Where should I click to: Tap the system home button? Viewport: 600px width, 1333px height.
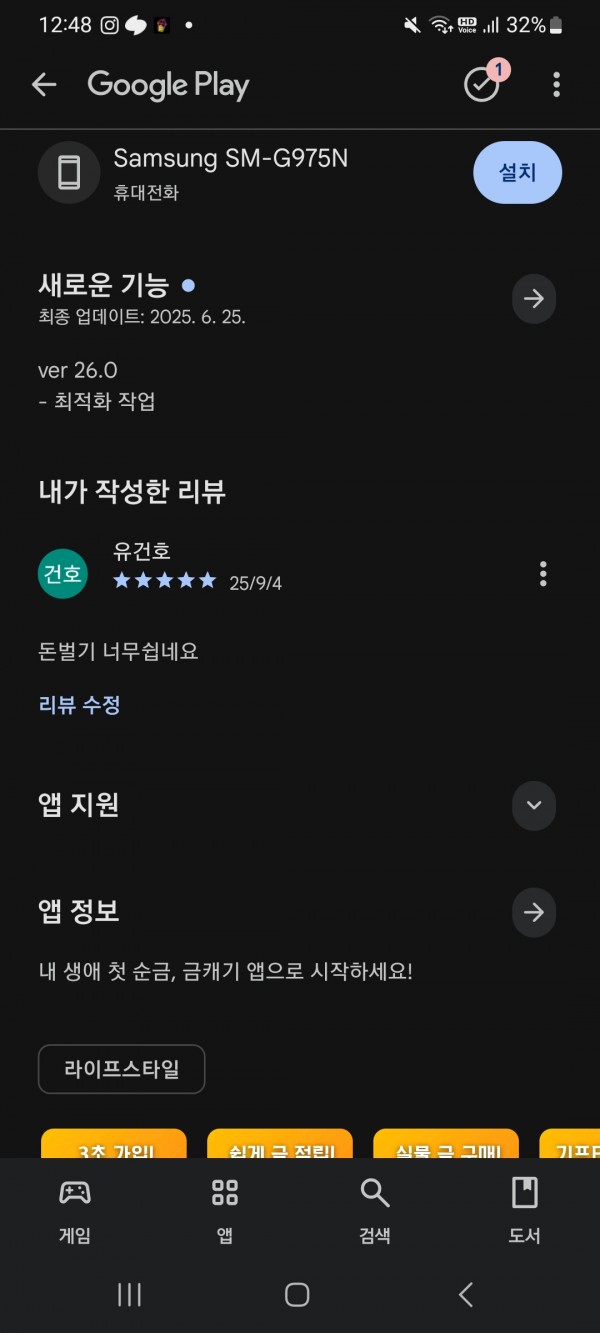[x=297, y=1295]
